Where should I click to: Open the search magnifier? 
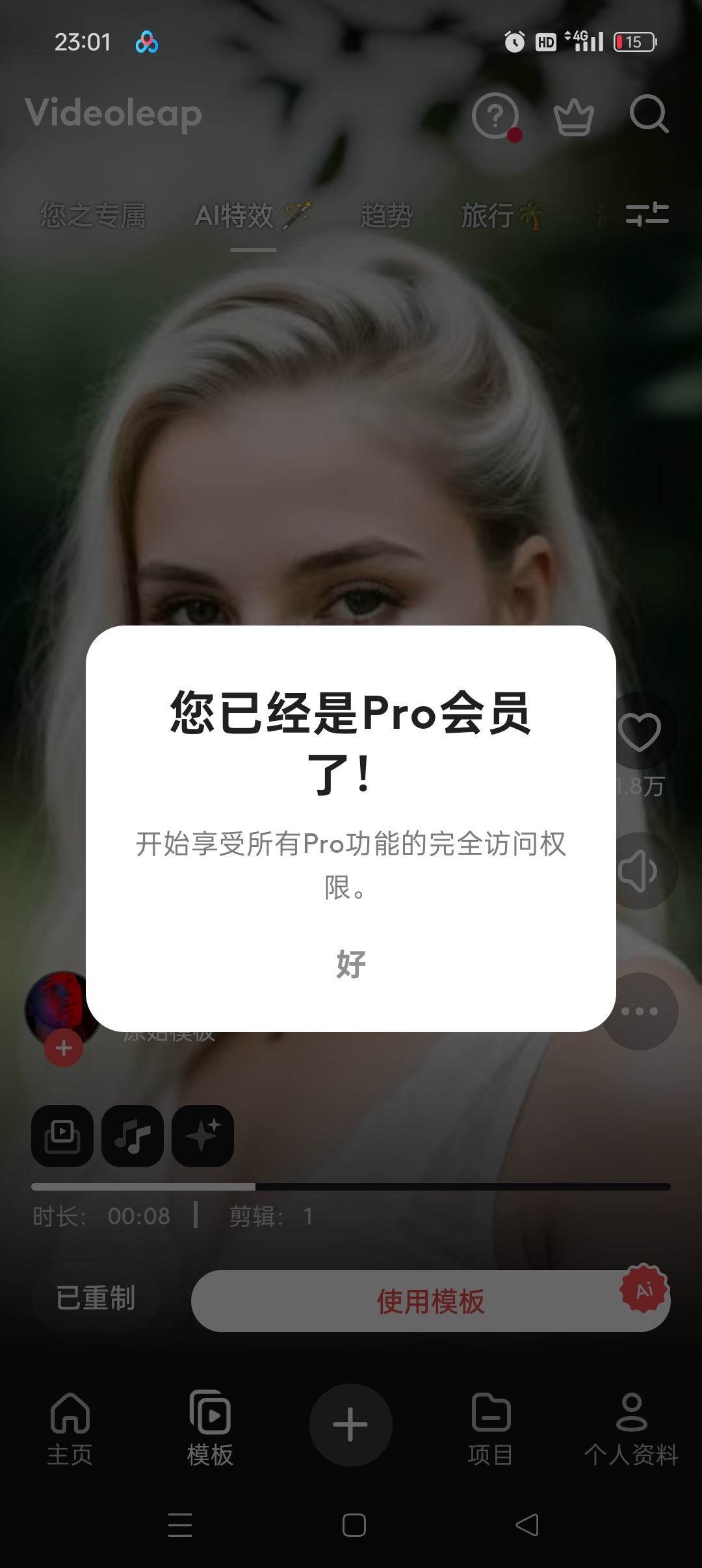649,115
